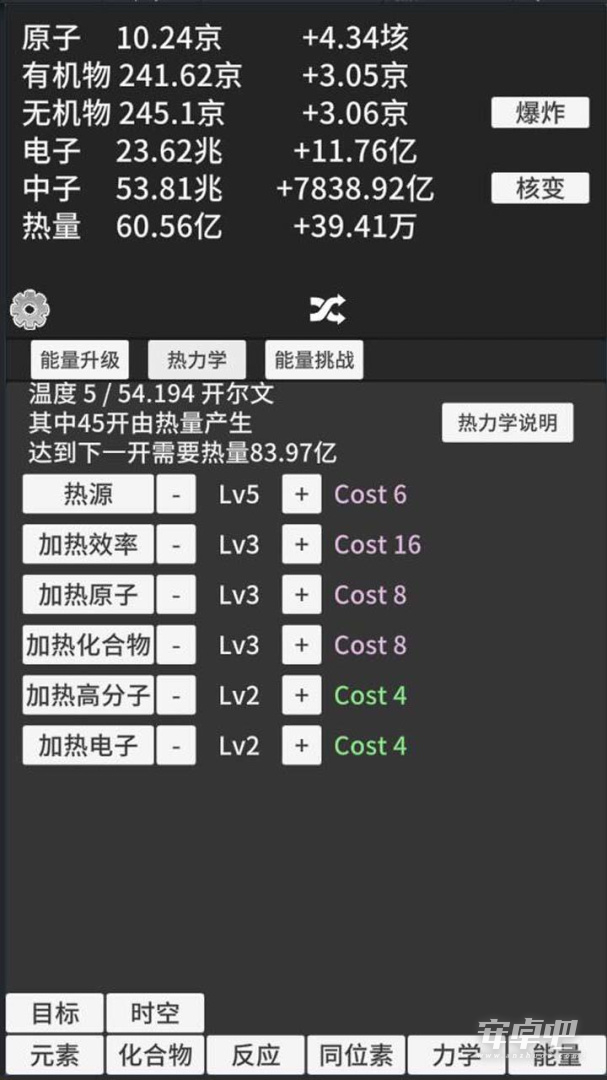
Task: Increase the 热源 level with plus
Action: pyautogui.click(x=301, y=494)
